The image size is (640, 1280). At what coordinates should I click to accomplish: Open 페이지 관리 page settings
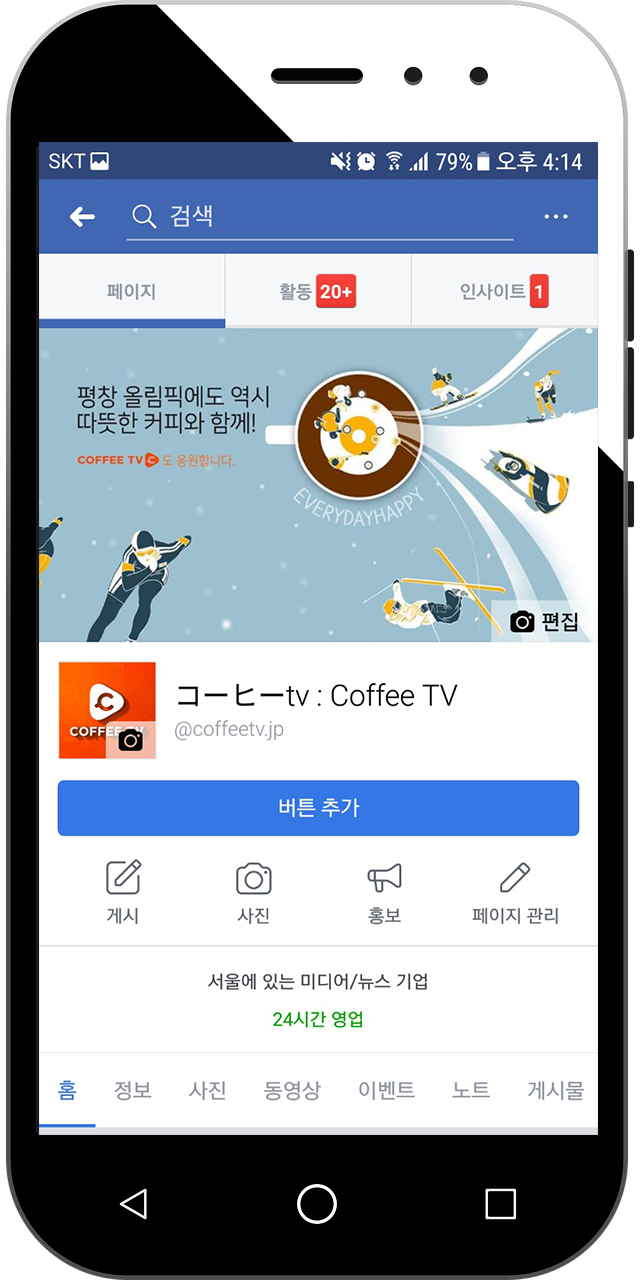515,892
